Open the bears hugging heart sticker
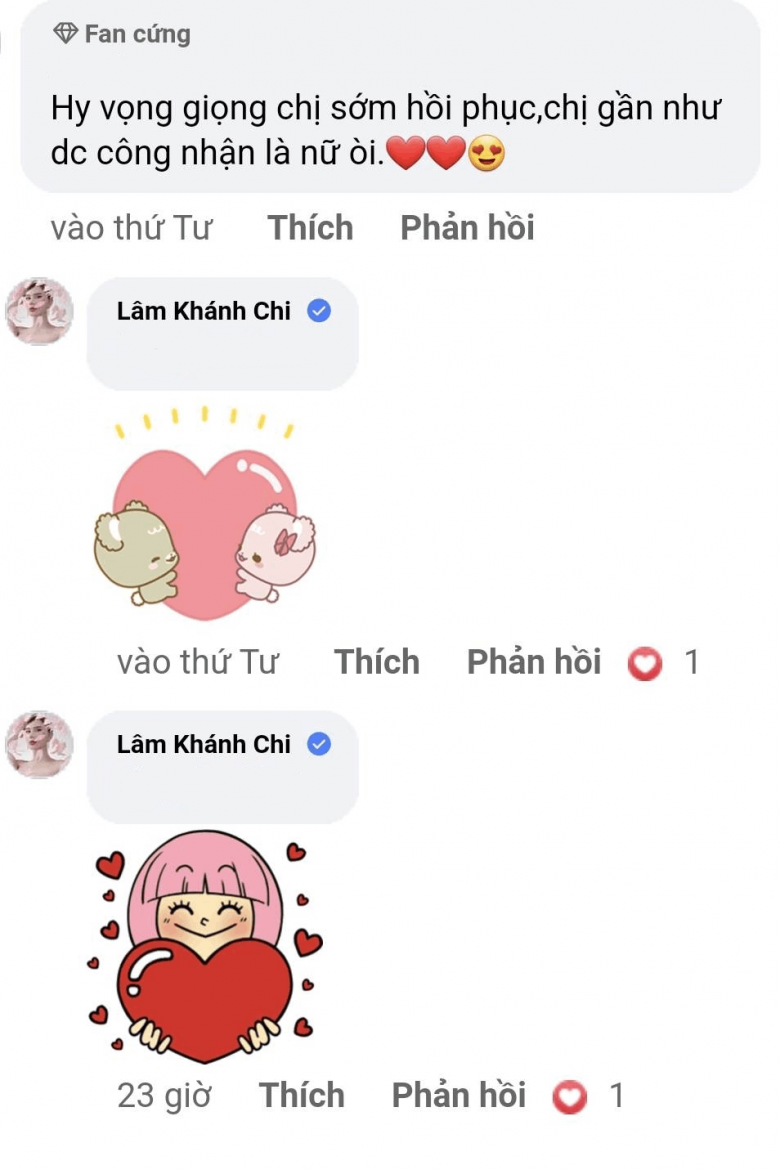Screen dimensions: 780x1170 click(205, 515)
